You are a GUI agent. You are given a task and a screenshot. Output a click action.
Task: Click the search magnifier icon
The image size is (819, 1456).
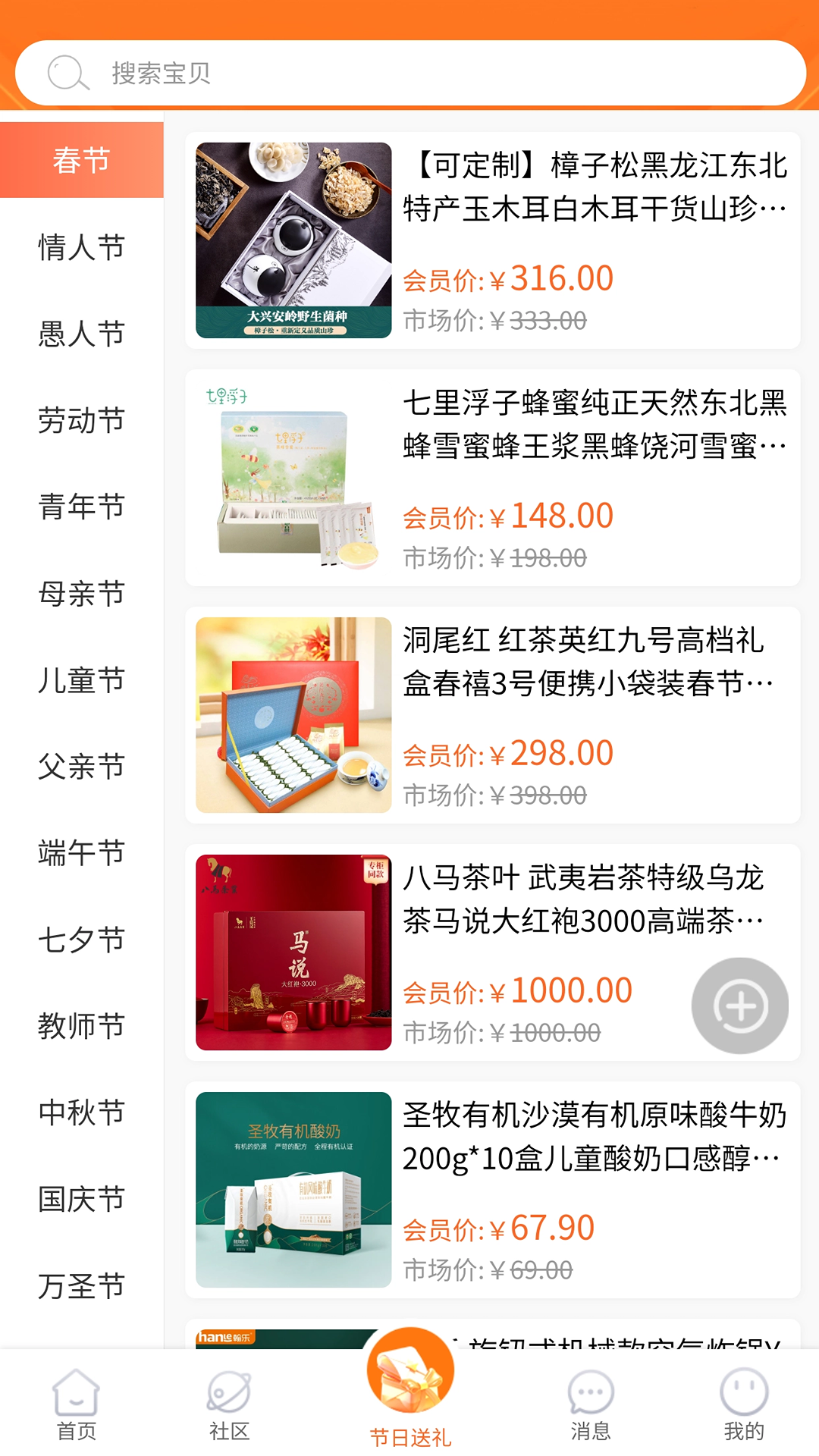click(x=67, y=74)
